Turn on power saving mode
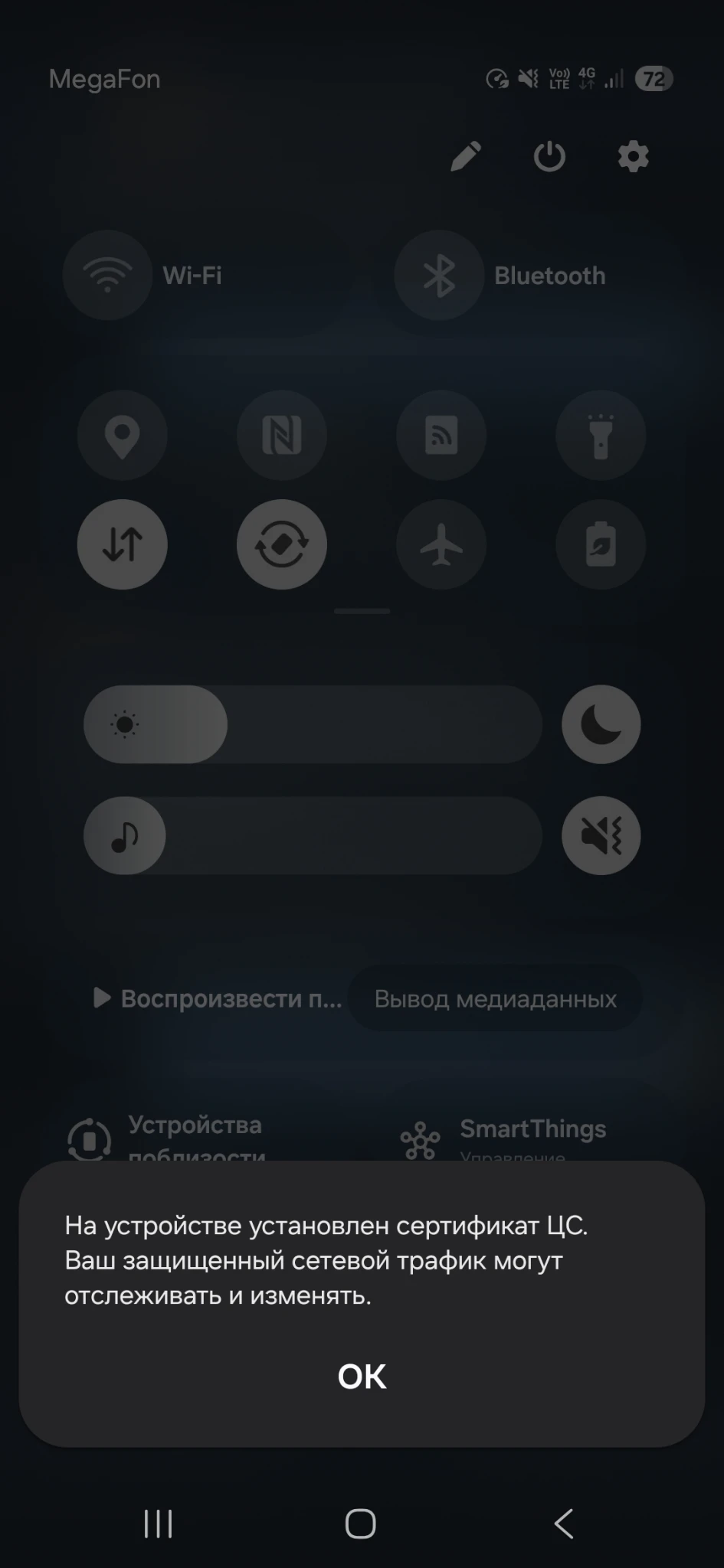The width and height of the screenshot is (724, 1568). 601,544
